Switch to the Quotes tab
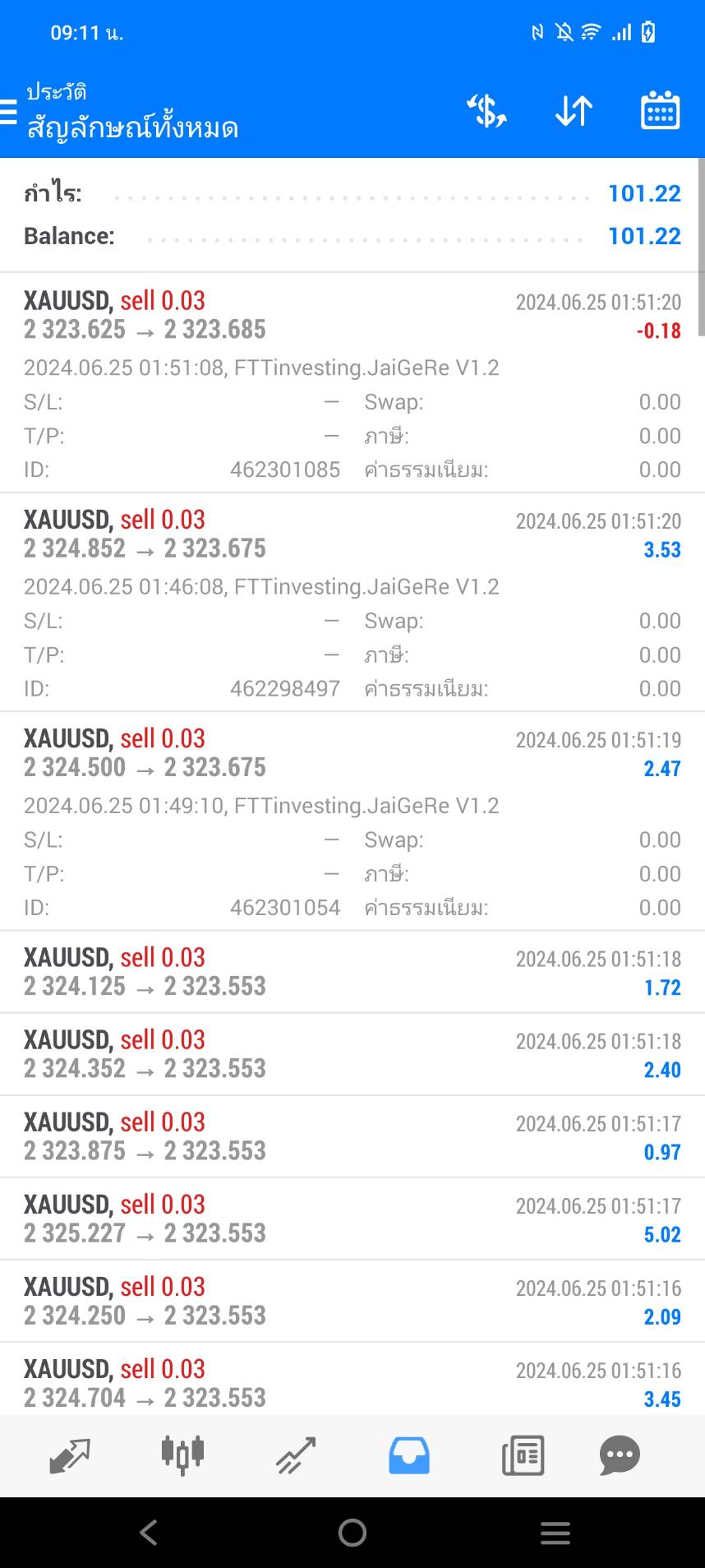Image resolution: width=705 pixels, height=1568 pixels. 70,1455
